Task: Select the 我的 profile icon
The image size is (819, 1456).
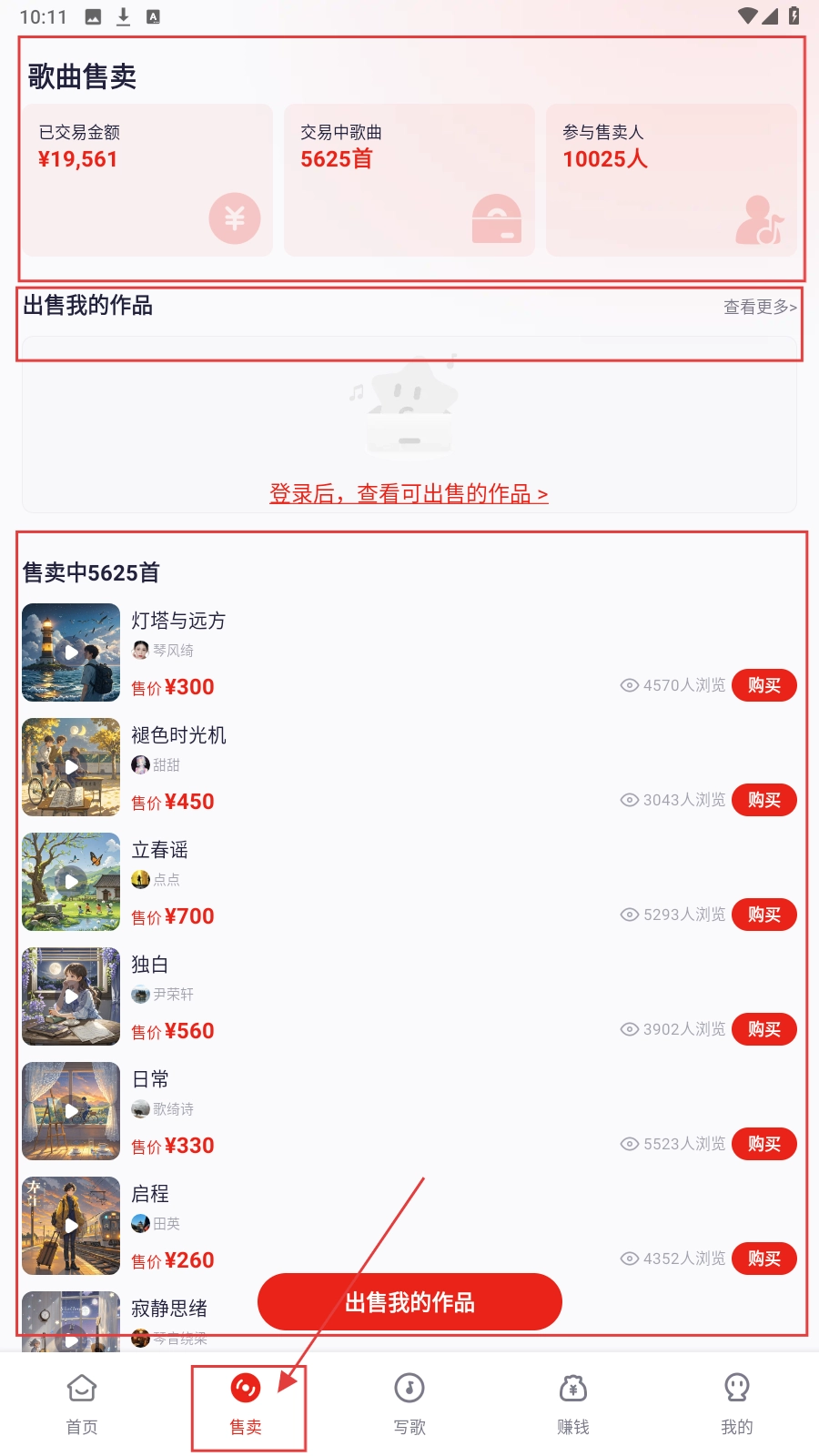Action: pyautogui.click(x=735, y=1390)
